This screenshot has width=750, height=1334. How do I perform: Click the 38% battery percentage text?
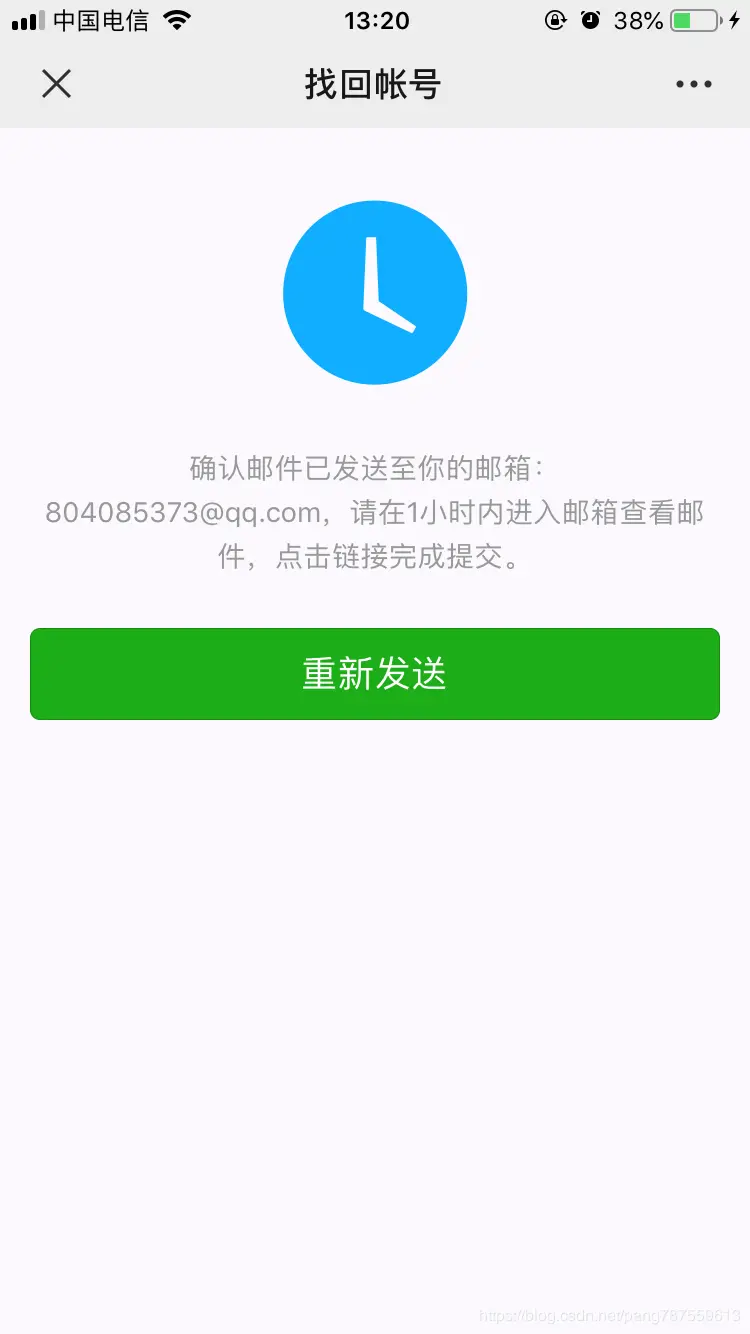click(640, 20)
